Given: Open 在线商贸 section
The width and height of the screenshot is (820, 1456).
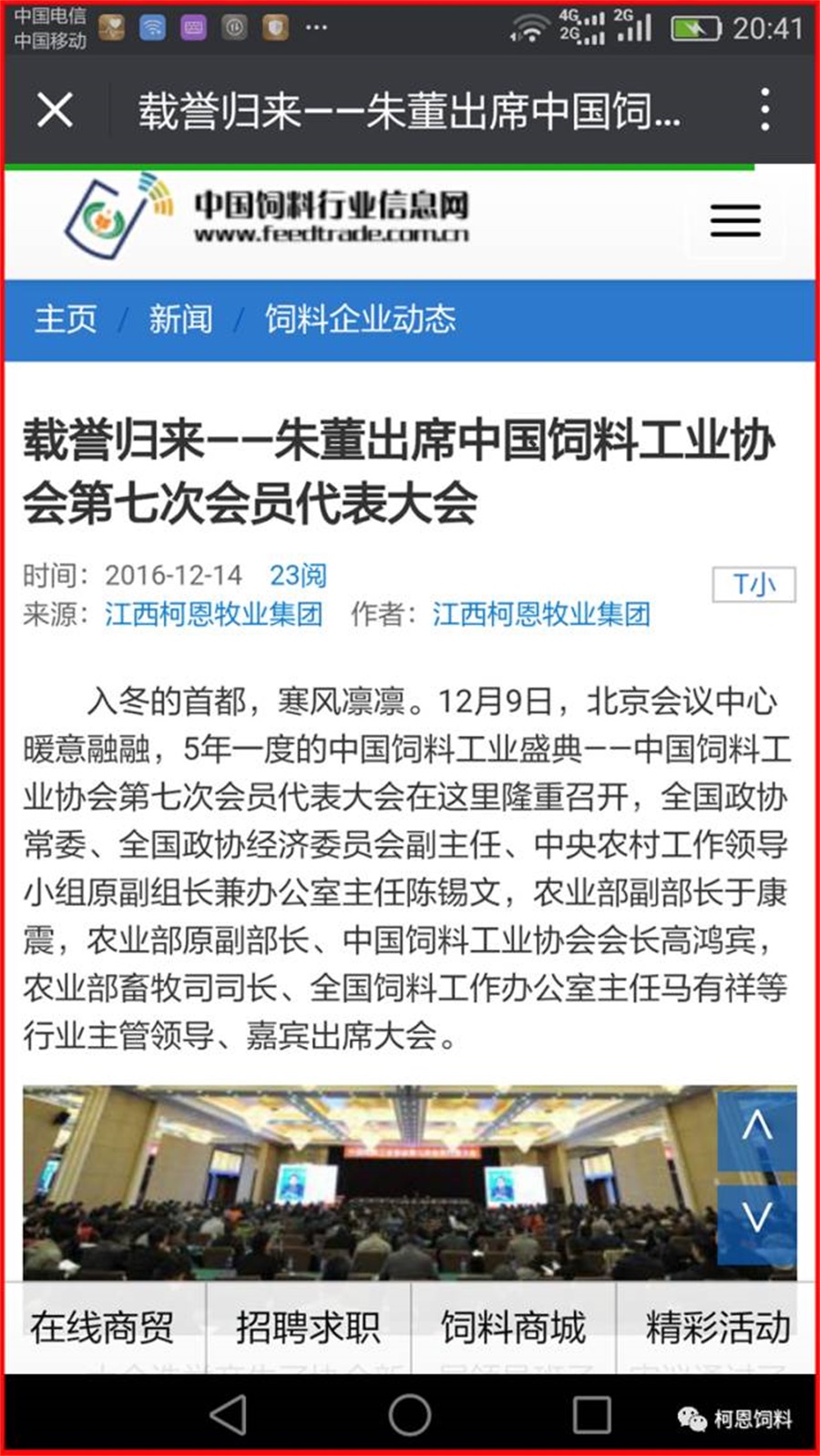Looking at the screenshot, I should pyautogui.click(x=102, y=1327).
